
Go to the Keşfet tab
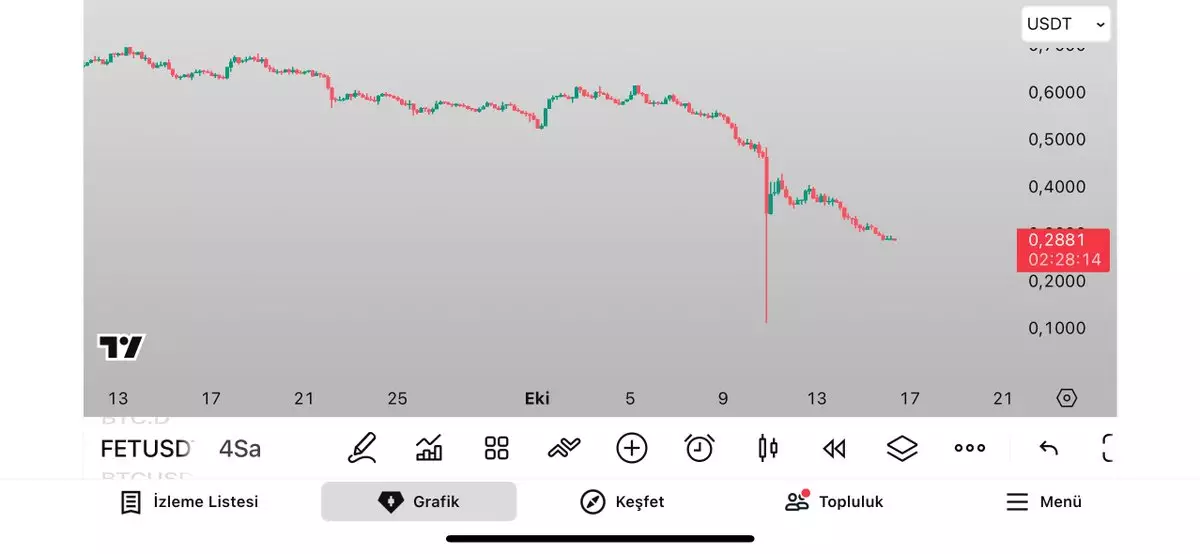tap(622, 502)
